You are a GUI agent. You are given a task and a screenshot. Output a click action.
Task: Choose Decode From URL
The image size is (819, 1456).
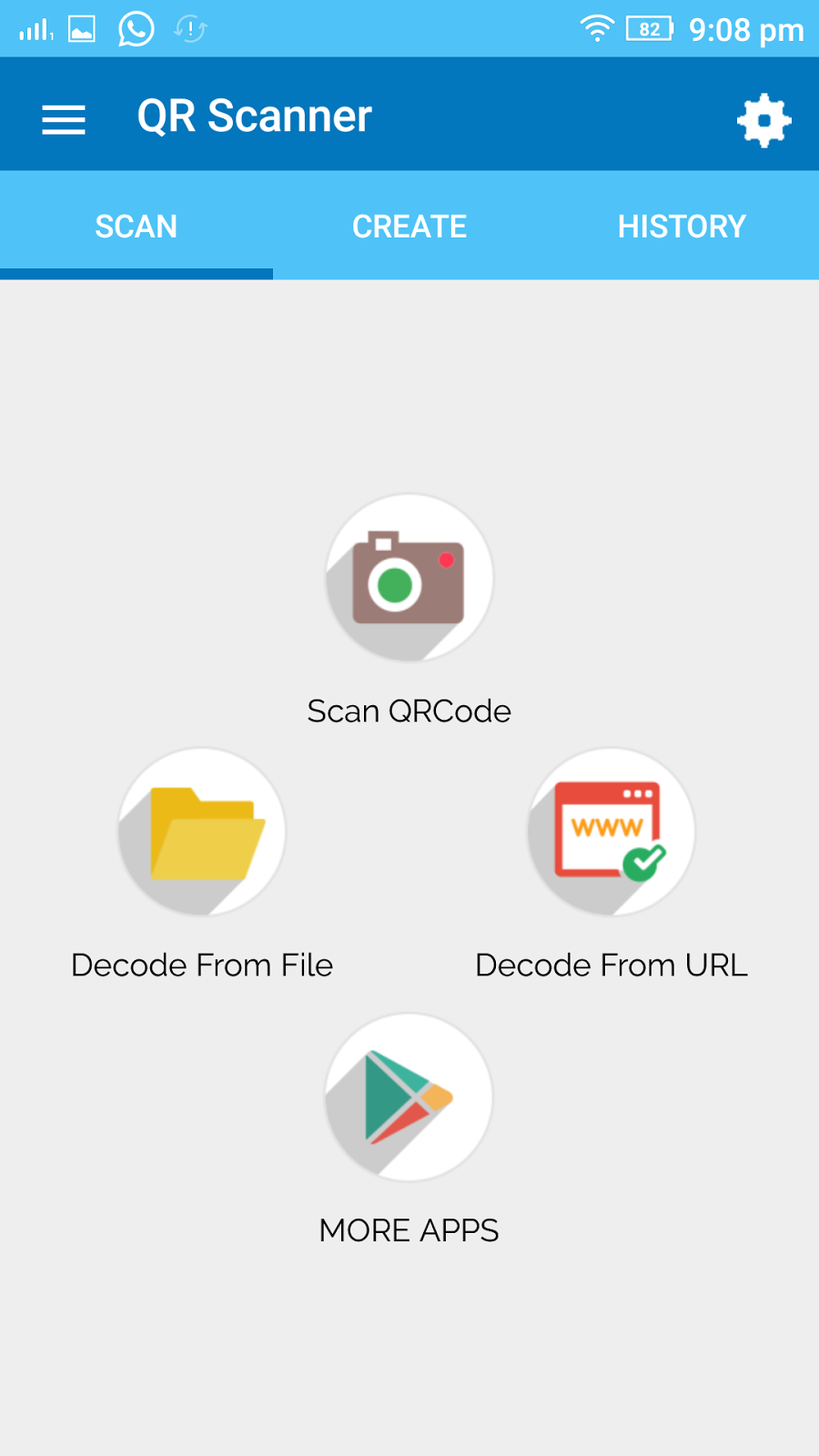point(612,832)
